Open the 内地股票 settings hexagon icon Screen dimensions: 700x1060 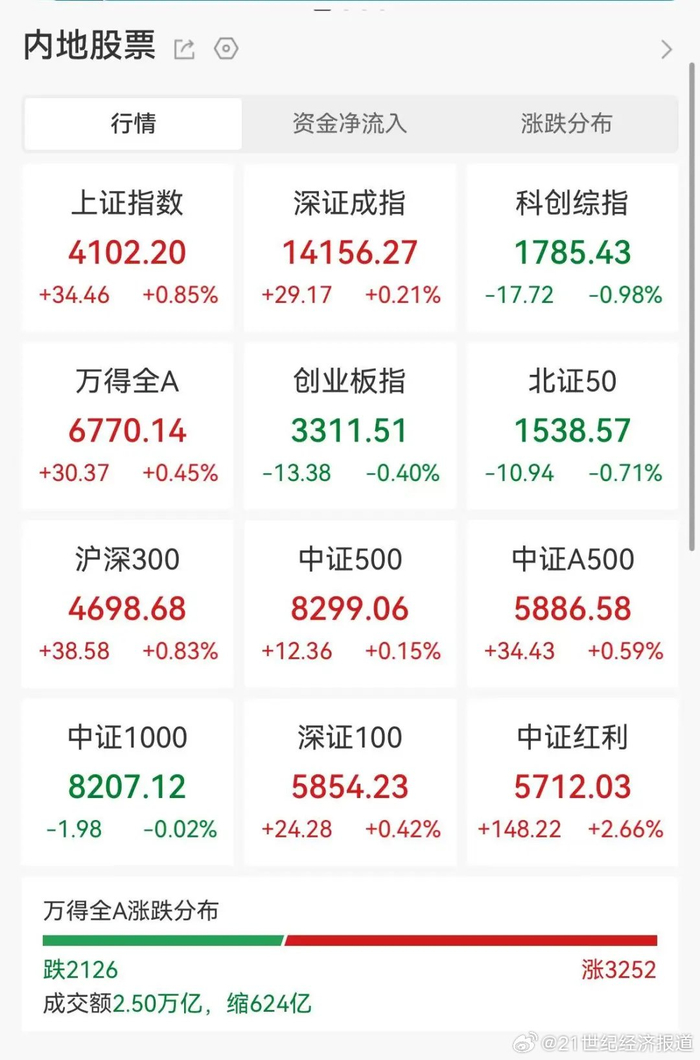(x=226, y=49)
